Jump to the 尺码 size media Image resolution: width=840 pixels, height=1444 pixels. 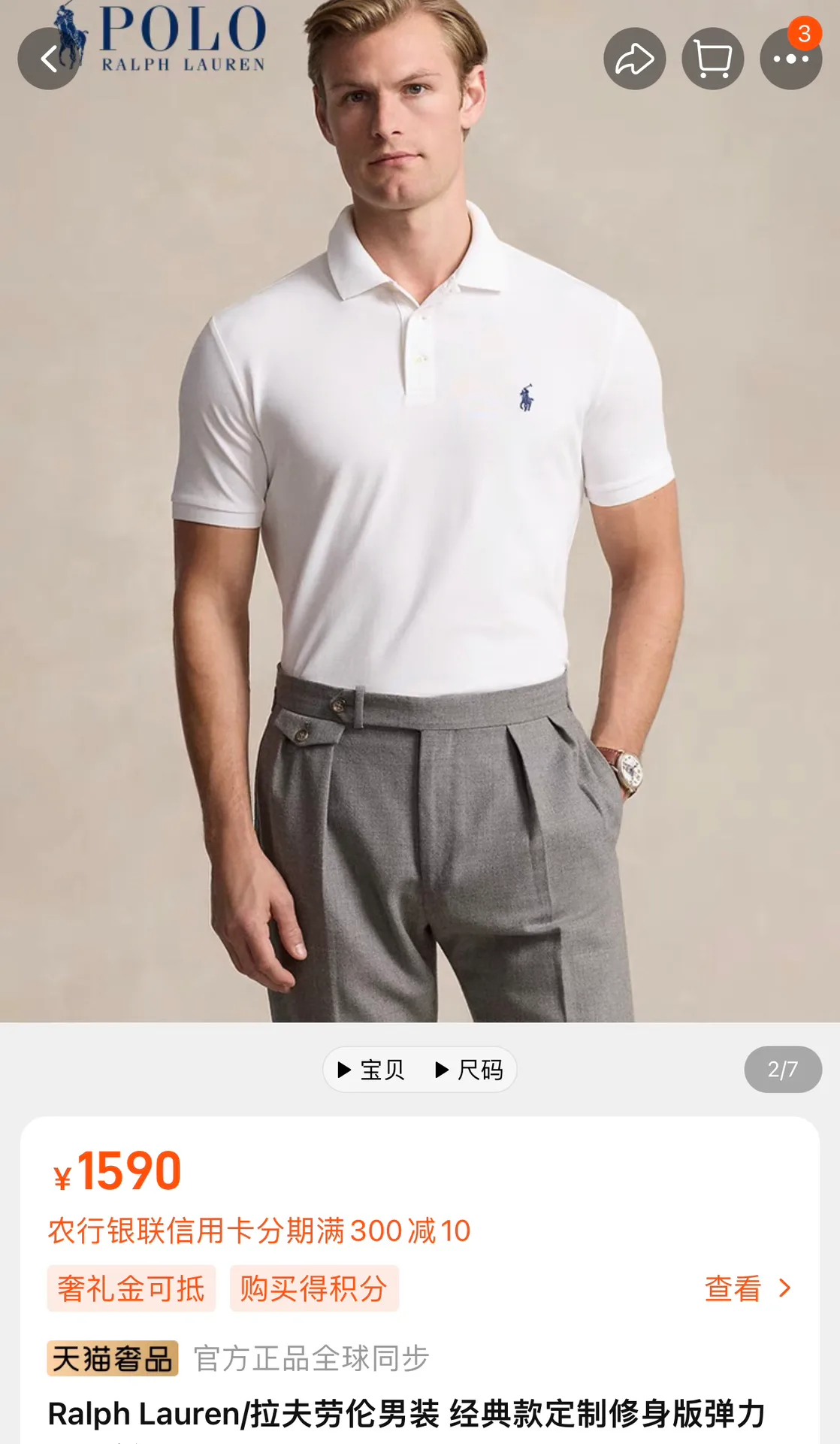pyautogui.click(x=470, y=1070)
